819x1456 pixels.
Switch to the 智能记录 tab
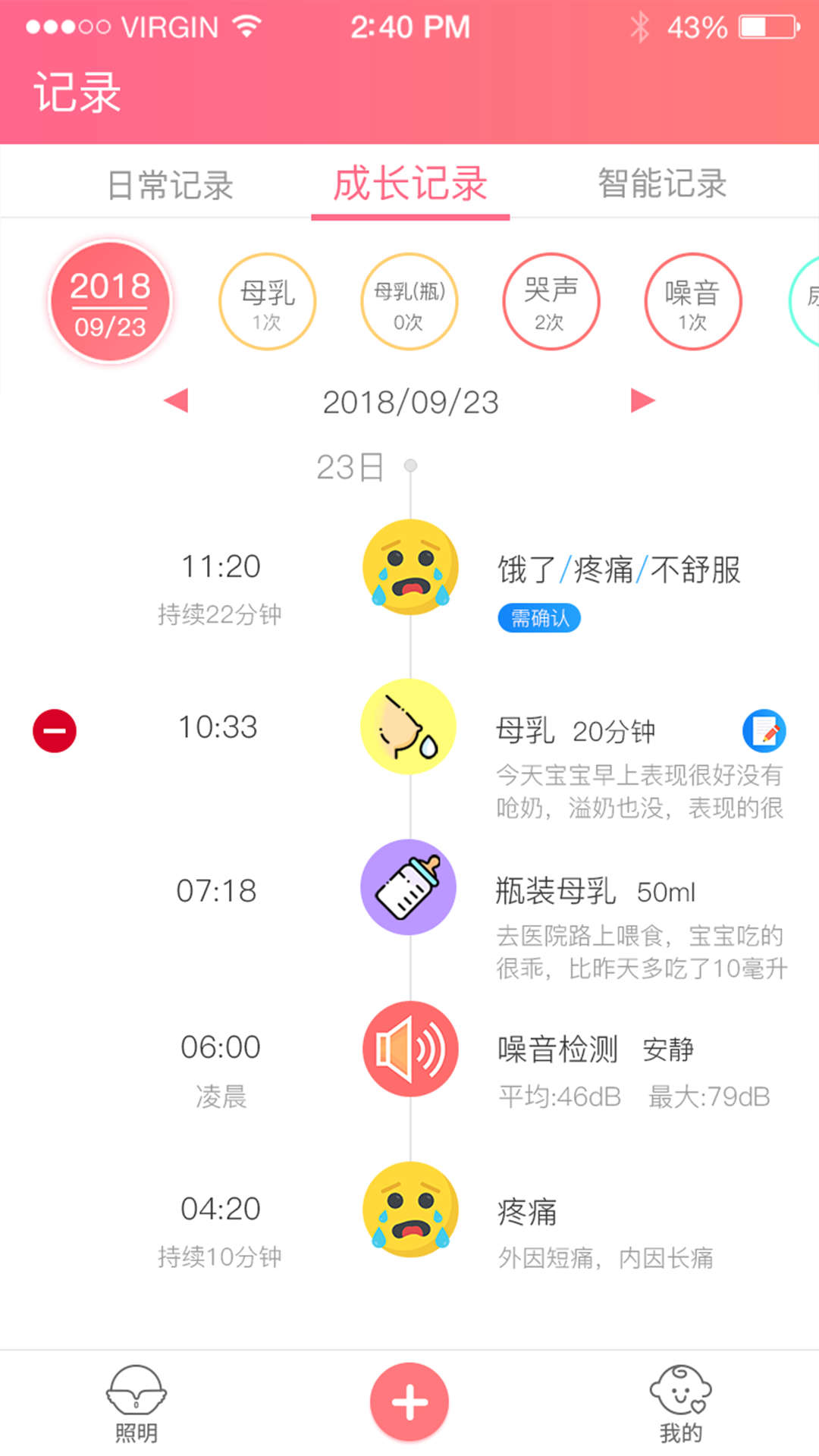tap(662, 184)
